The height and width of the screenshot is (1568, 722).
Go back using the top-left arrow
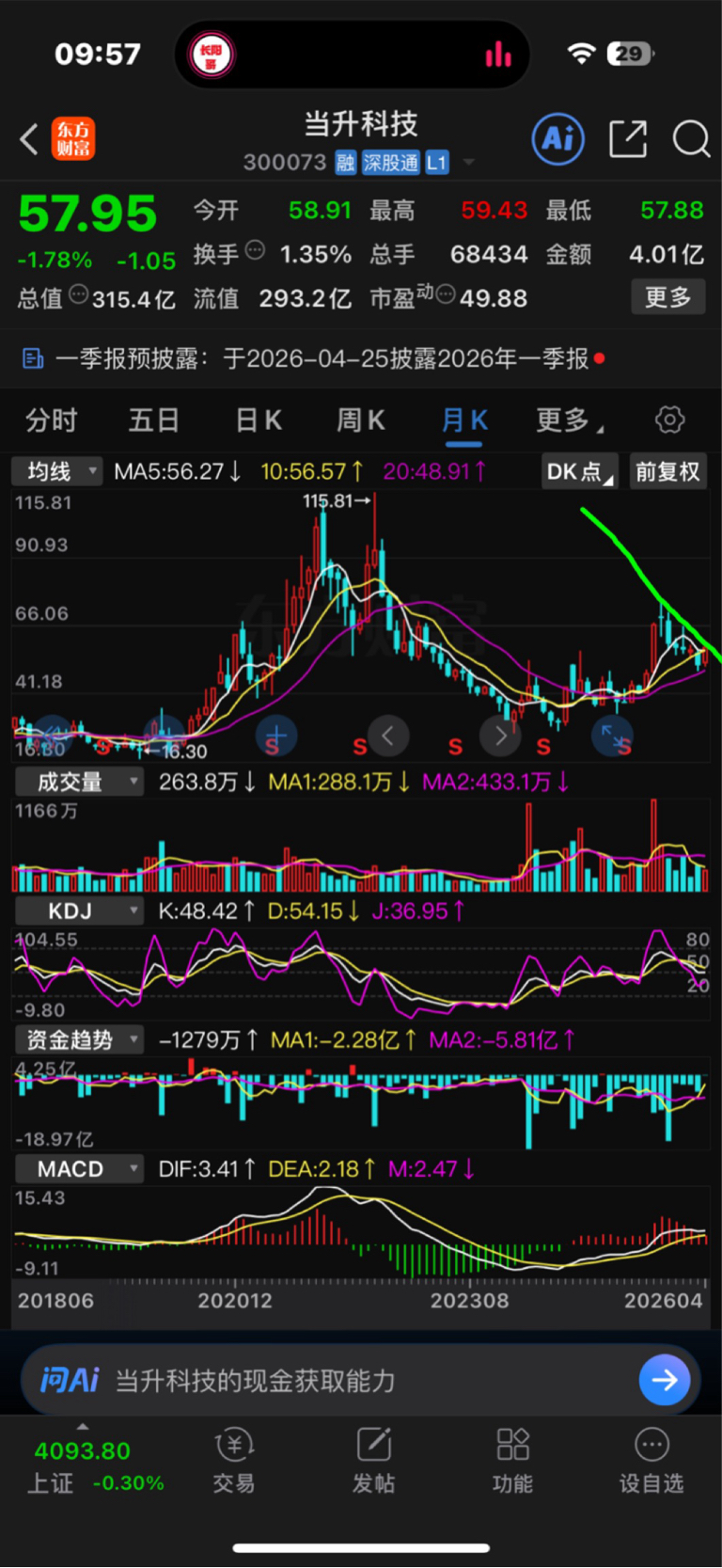[x=29, y=139]
